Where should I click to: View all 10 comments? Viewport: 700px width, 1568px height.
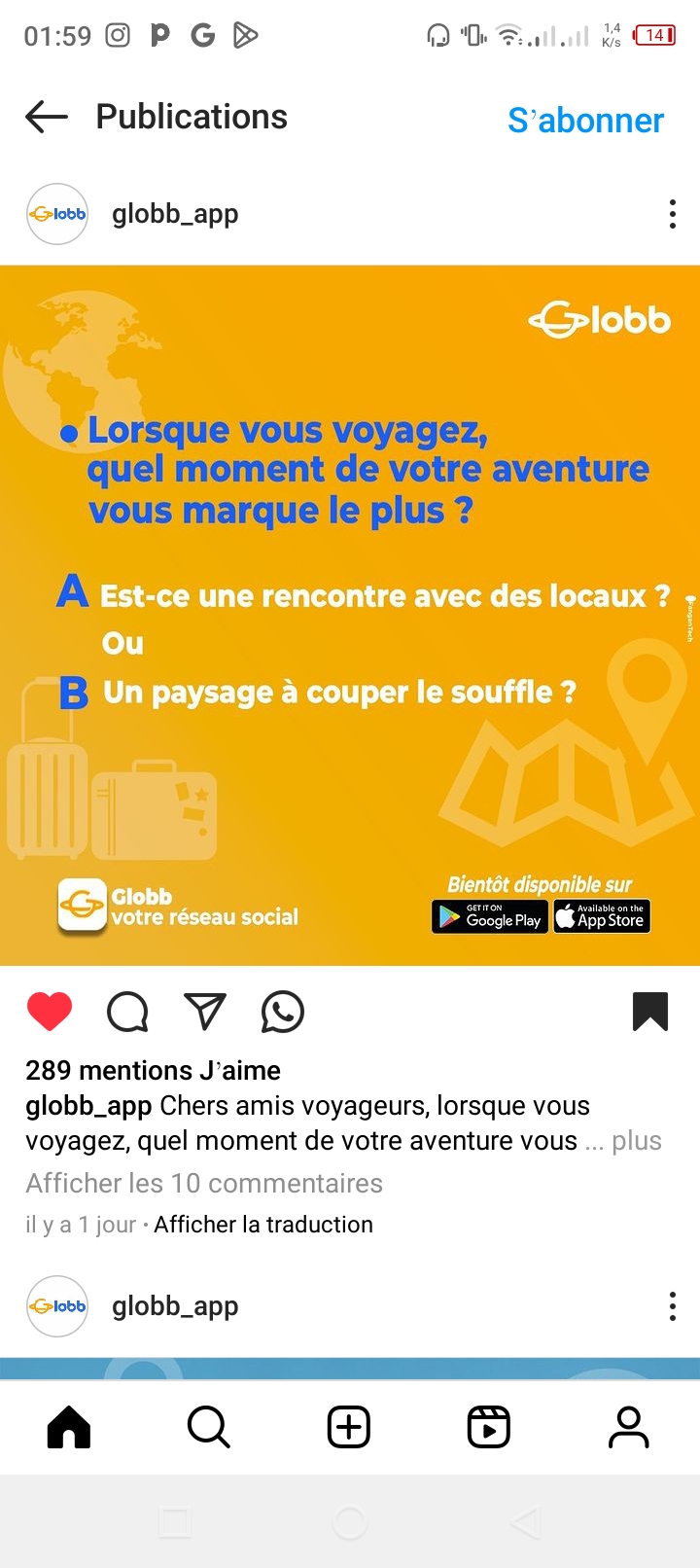pos(204,1183)
